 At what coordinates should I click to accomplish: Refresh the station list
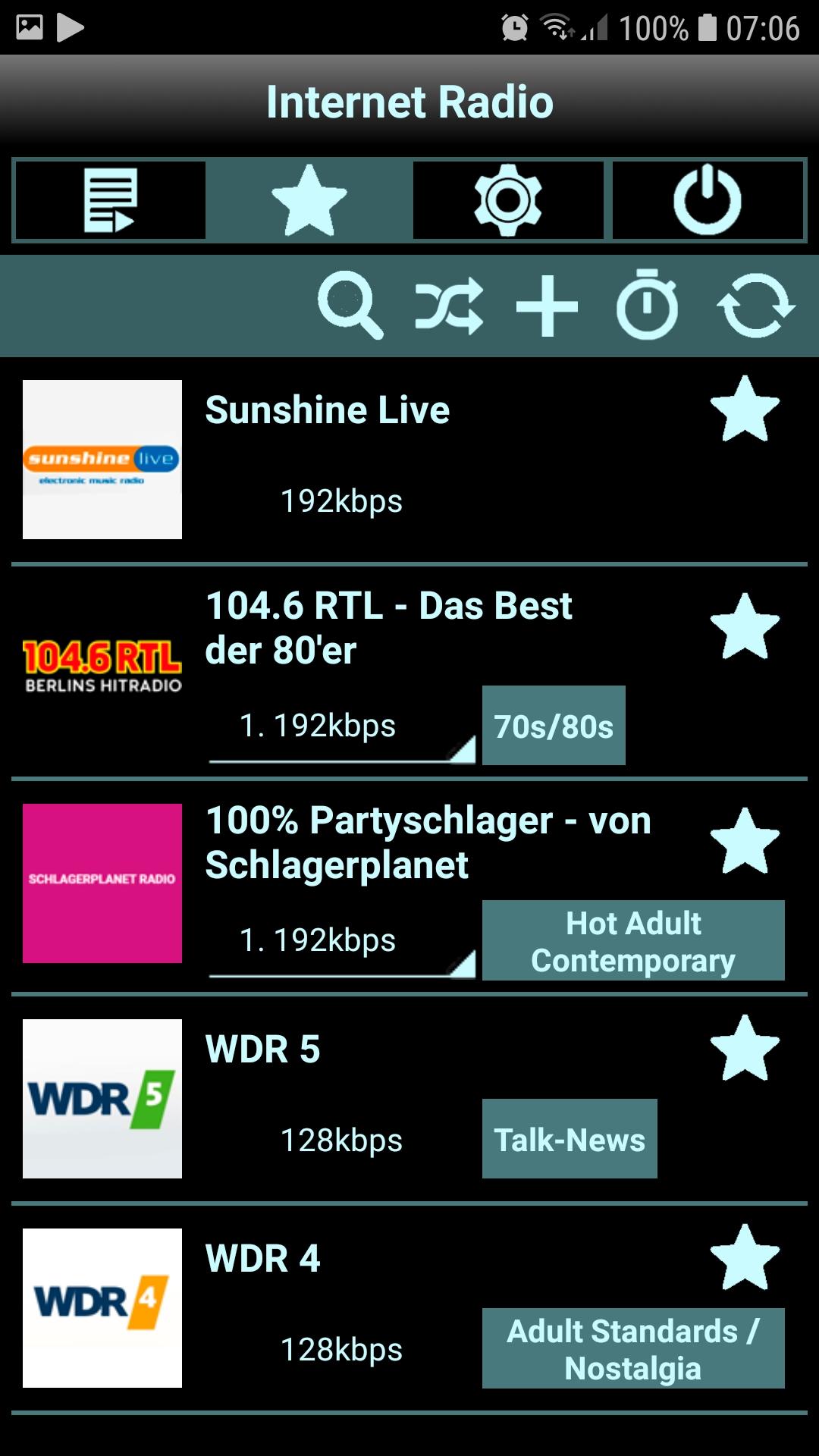[755, 306]
